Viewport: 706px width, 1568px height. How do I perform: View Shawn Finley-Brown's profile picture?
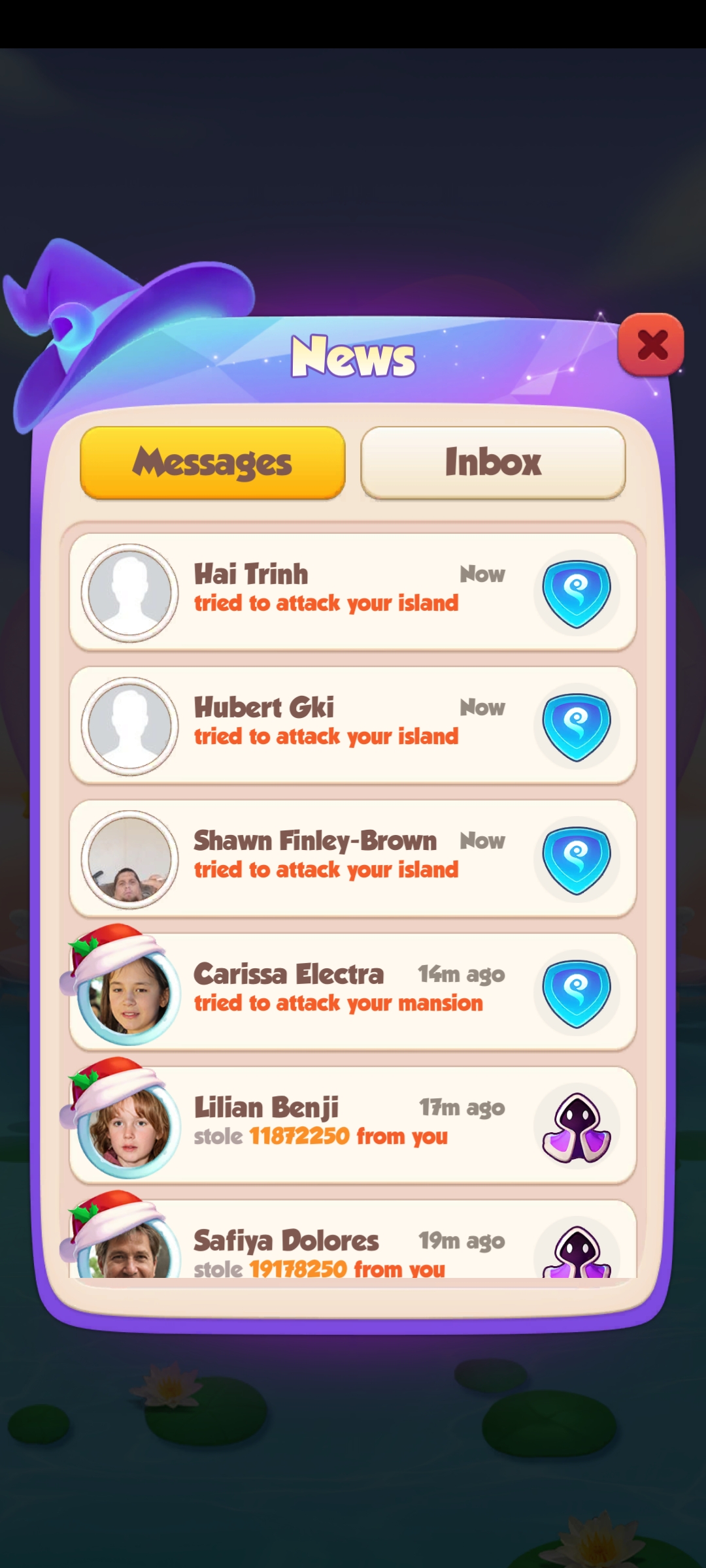pyautogui.click(x=129, y=860)
